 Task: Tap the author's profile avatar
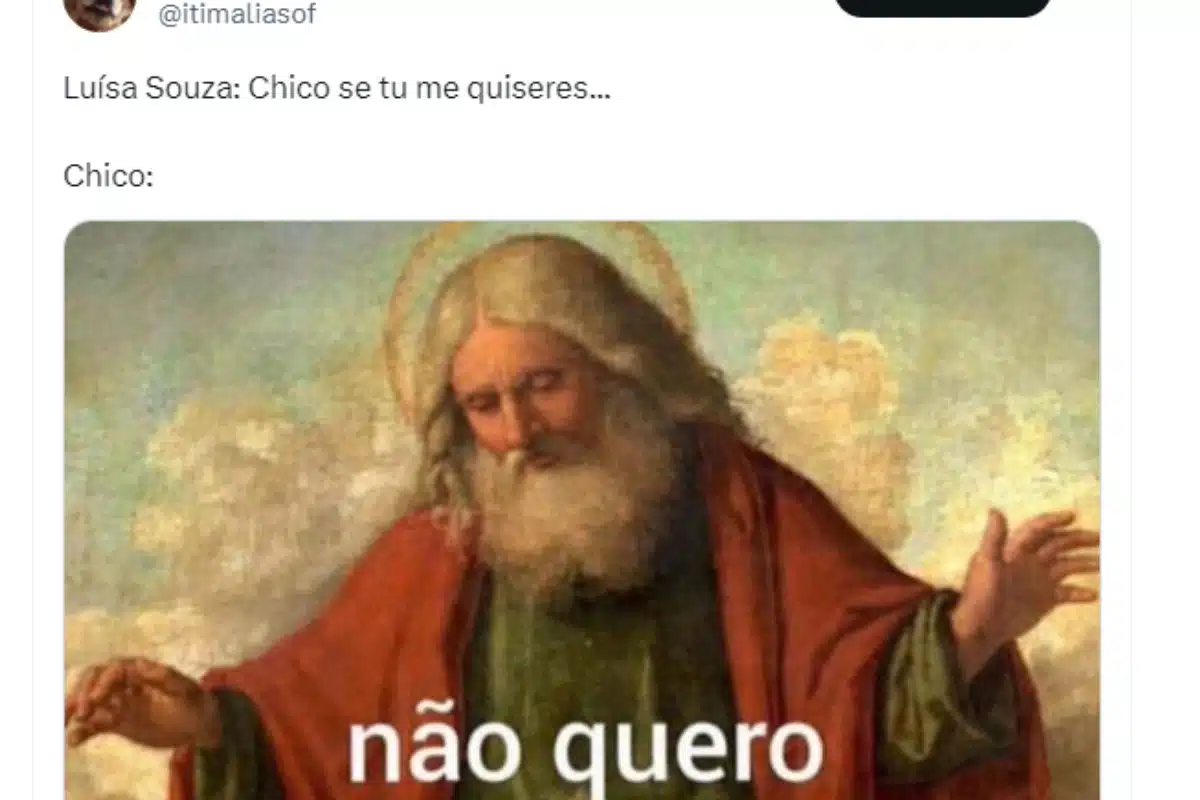click(x=98, y=10)
